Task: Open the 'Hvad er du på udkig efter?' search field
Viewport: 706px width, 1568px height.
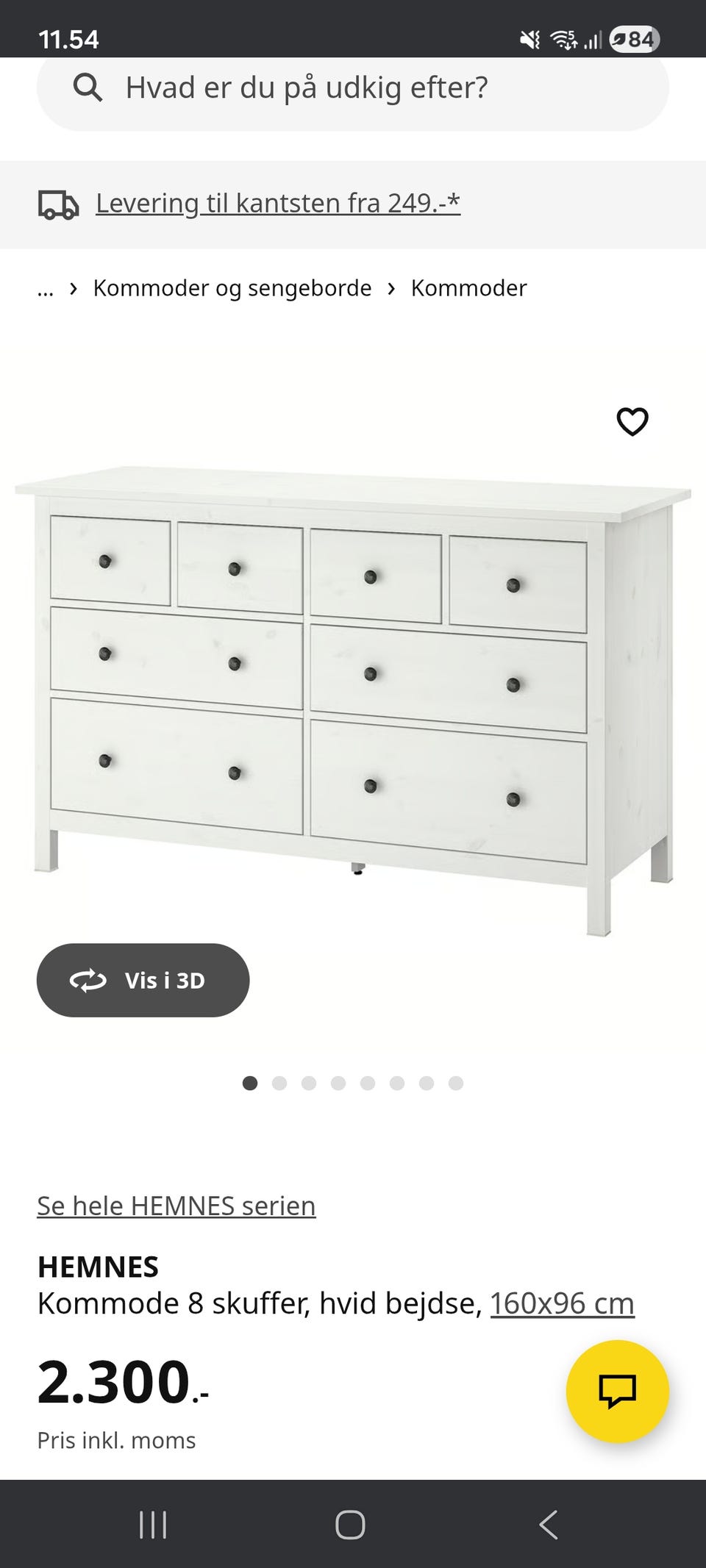Action: point(353,88)
